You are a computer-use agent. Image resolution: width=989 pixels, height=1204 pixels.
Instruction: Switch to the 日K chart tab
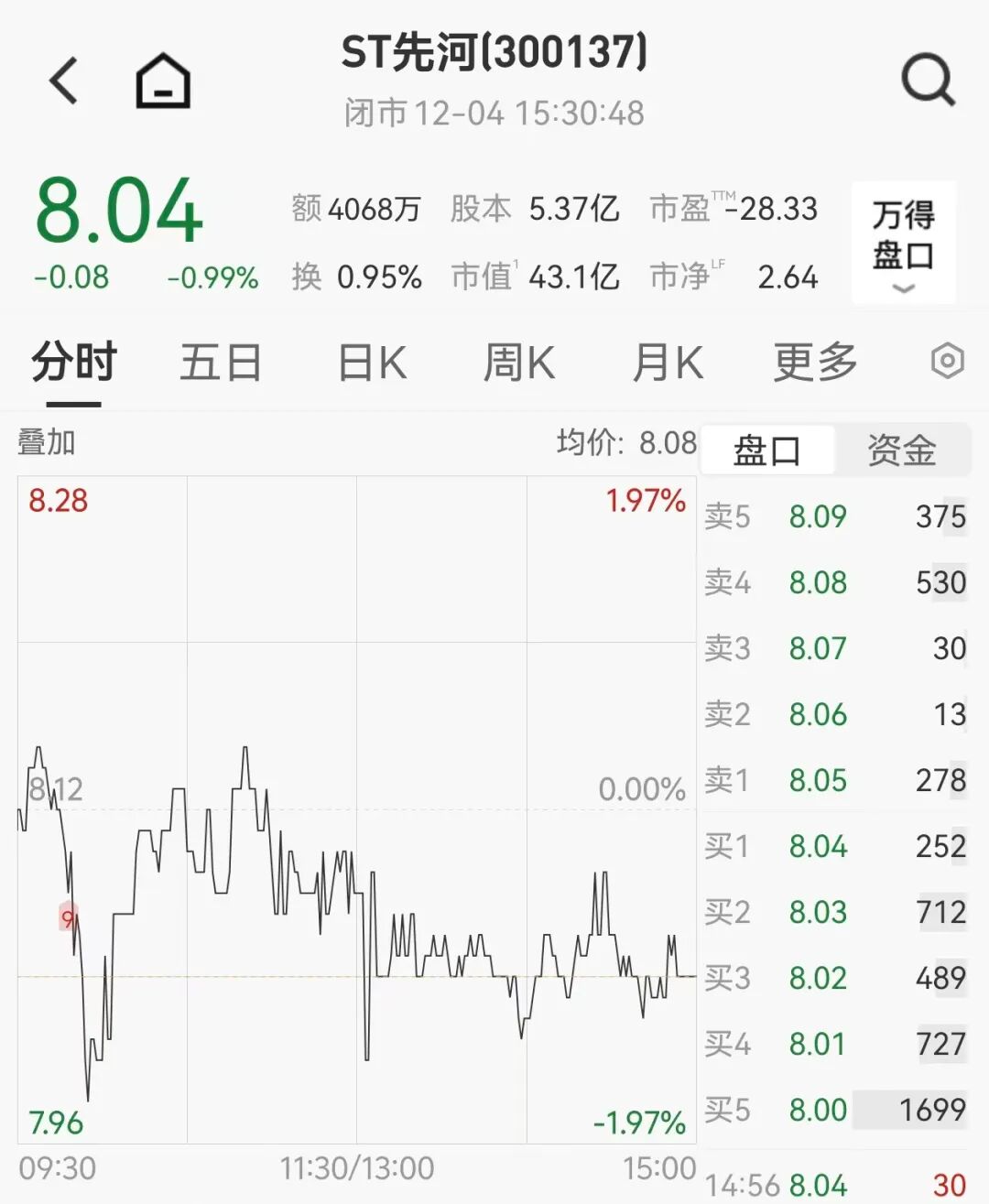pos(372,363)
